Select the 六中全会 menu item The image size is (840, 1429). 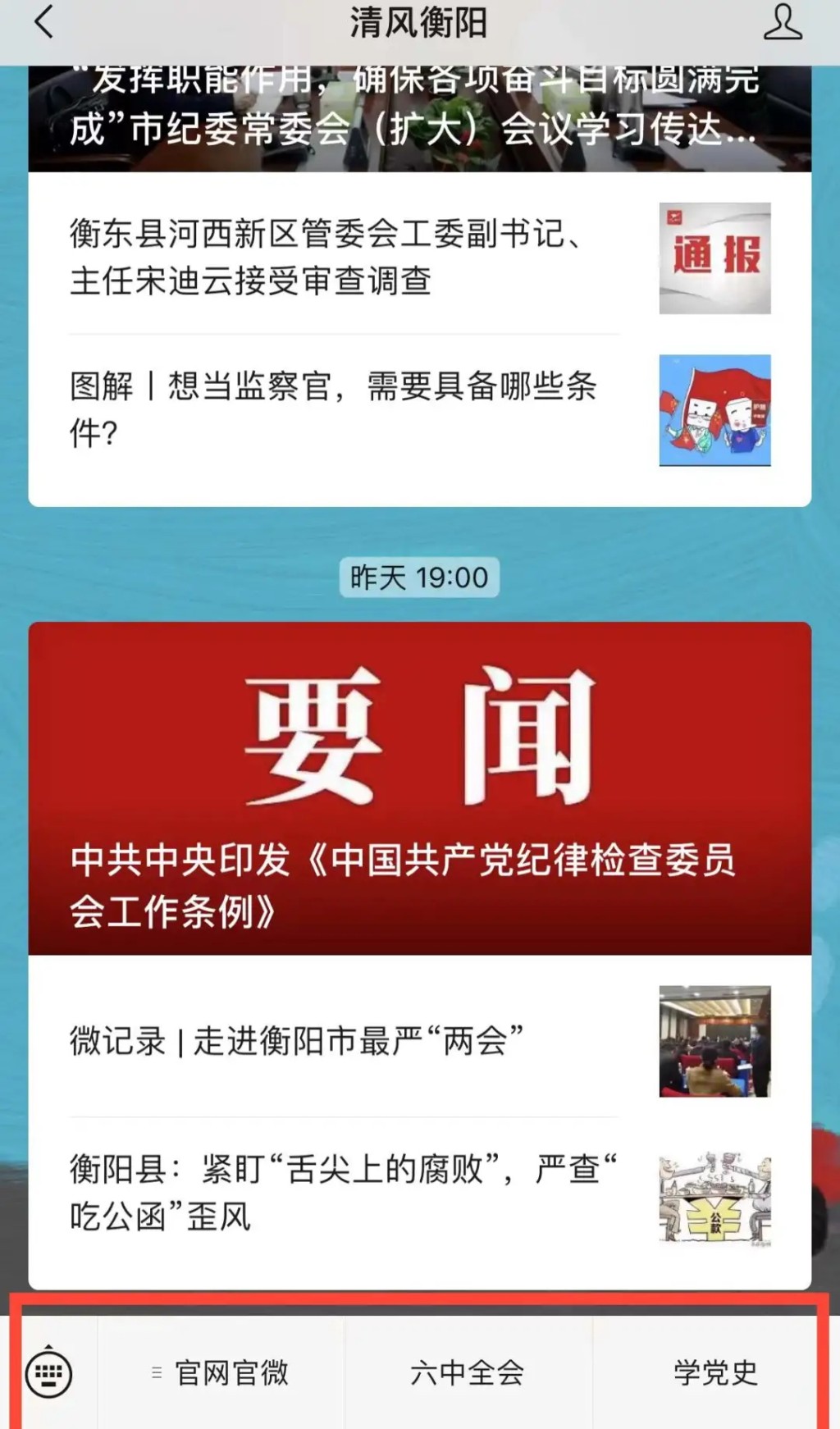point(468,1373)
